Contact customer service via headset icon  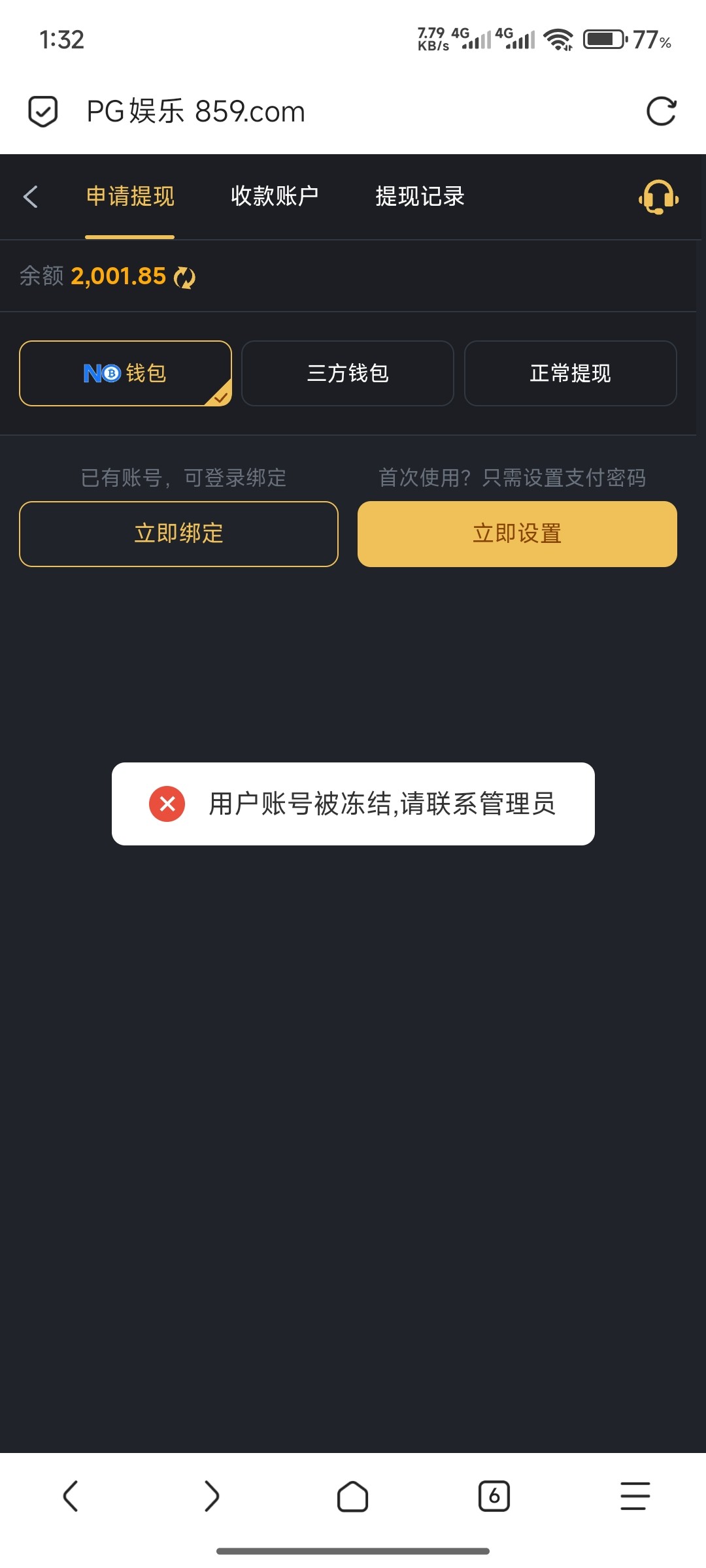[658, 197]
